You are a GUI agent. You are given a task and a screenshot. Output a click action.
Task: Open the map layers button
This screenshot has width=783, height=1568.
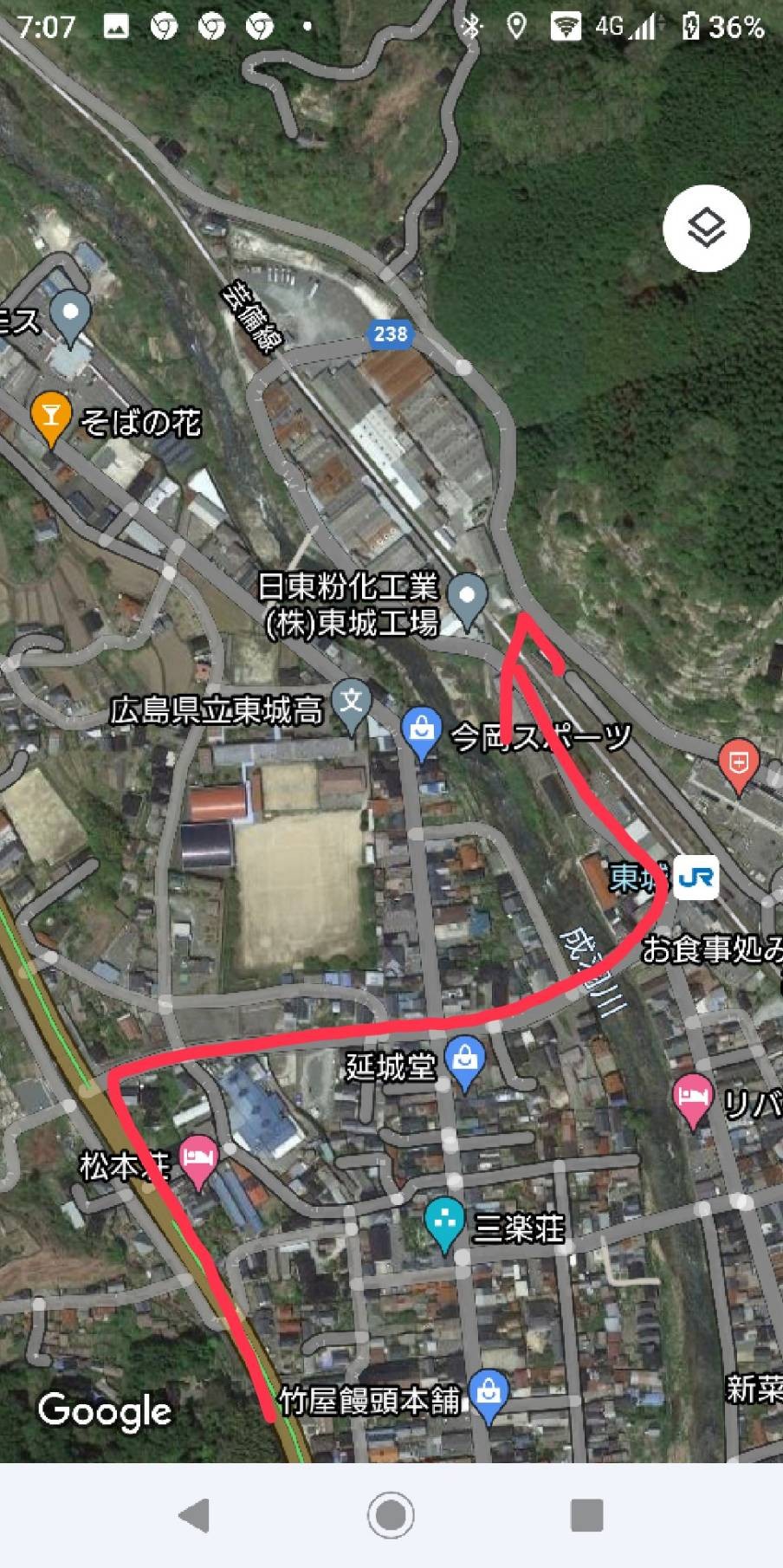tap(706, 229)
